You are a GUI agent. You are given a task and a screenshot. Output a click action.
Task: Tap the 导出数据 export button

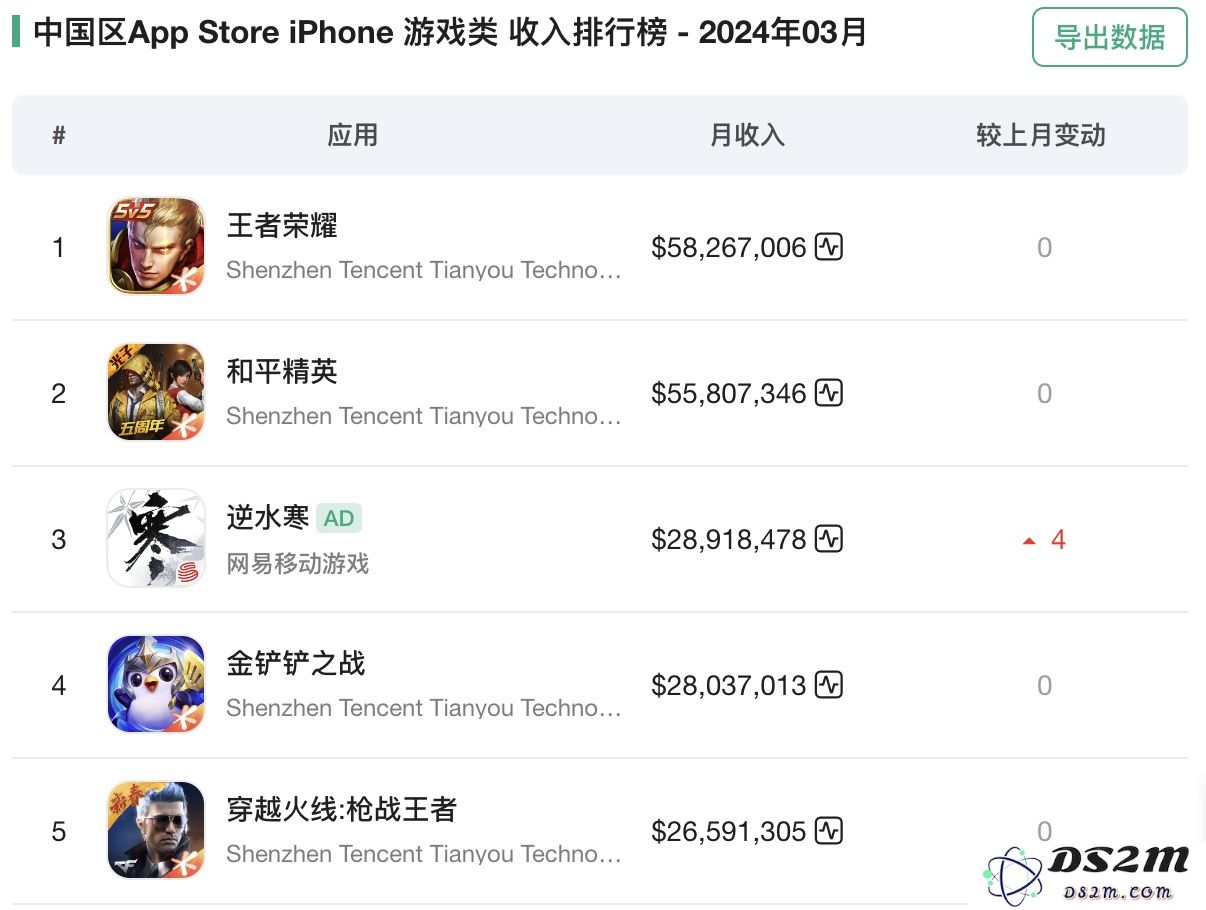click(x=1109, y=38)
